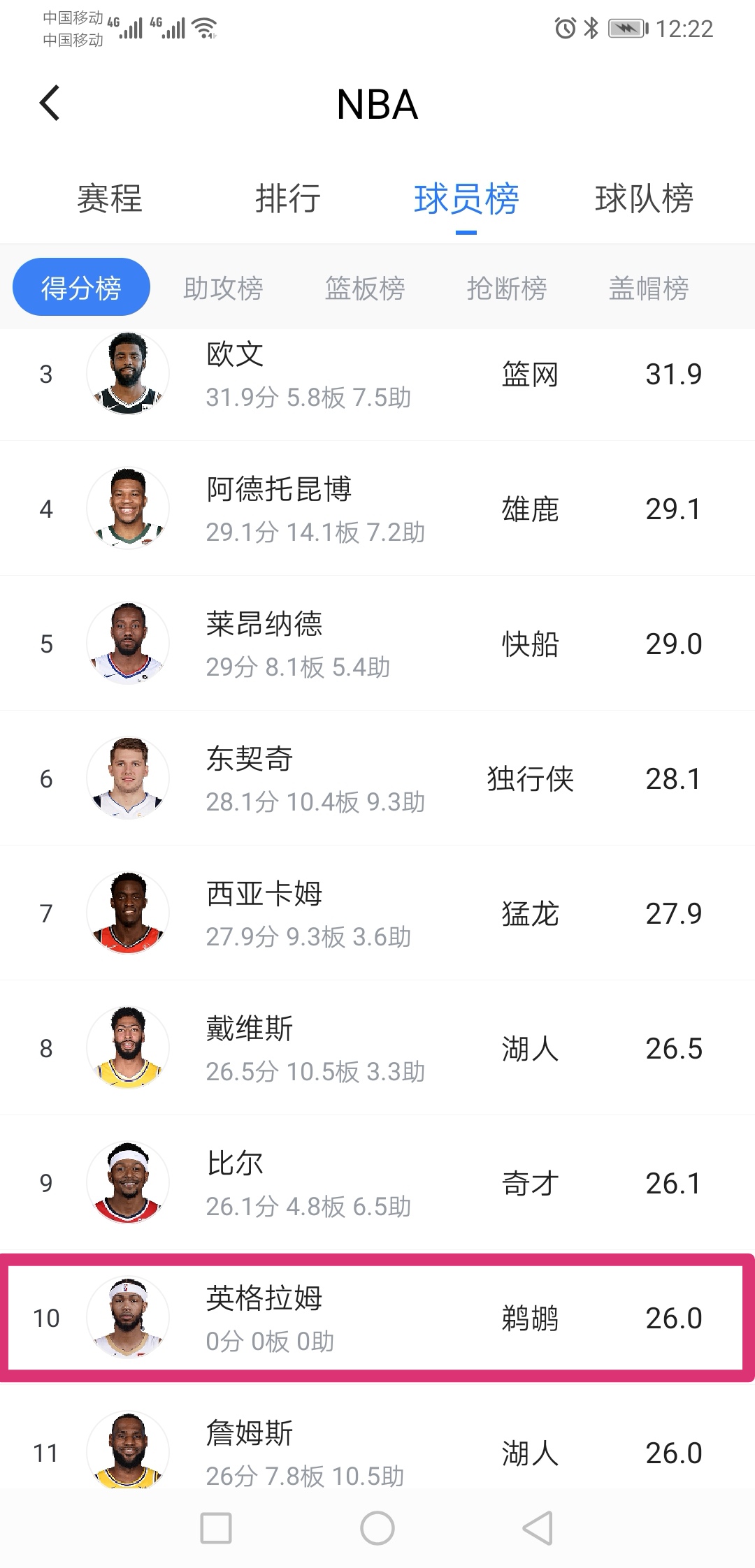Select the 助攻榜 chip
Viewport: 755px width, 1568px height.
click(223, 288)
